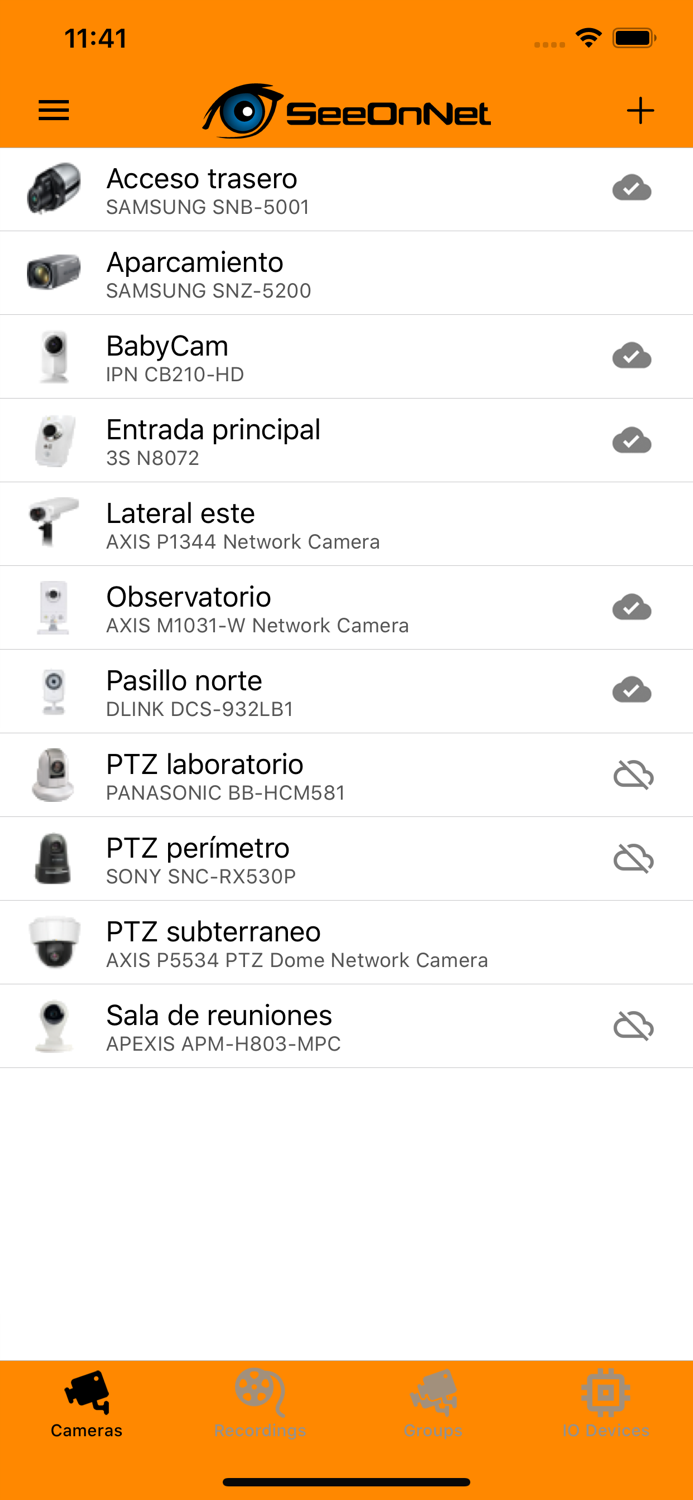Switch to the Recordings tab

[x=260, y=1404]
